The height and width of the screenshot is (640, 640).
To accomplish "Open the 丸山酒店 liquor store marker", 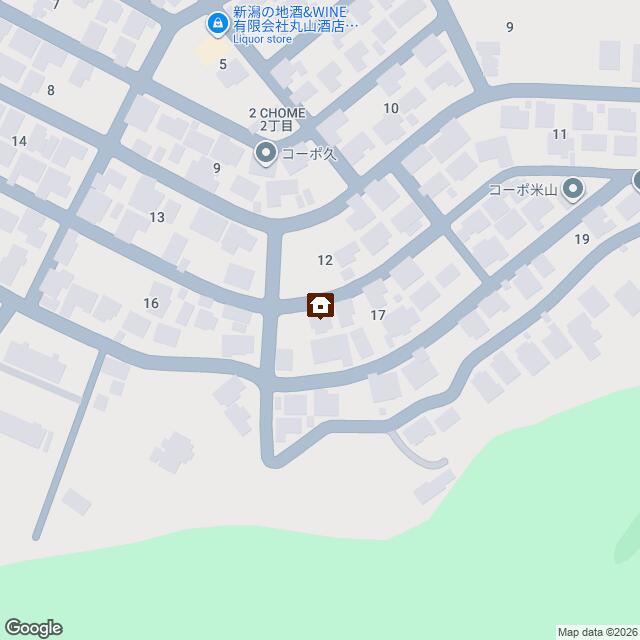I will pos(218,24).
